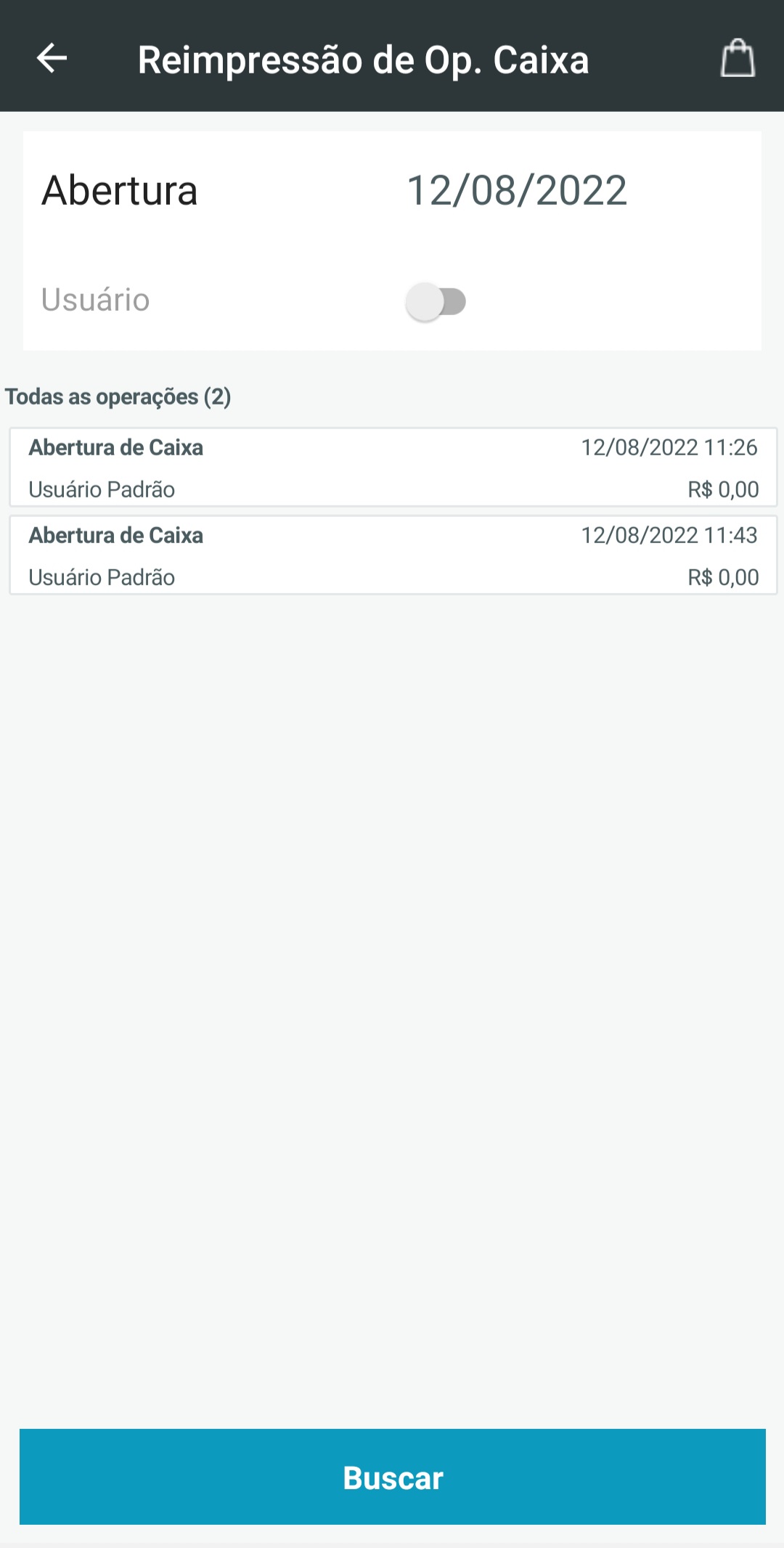Open the shopping bag icon
This screenshot has height=1548, width=784.
pyautogui.click(x=738, y=58)
